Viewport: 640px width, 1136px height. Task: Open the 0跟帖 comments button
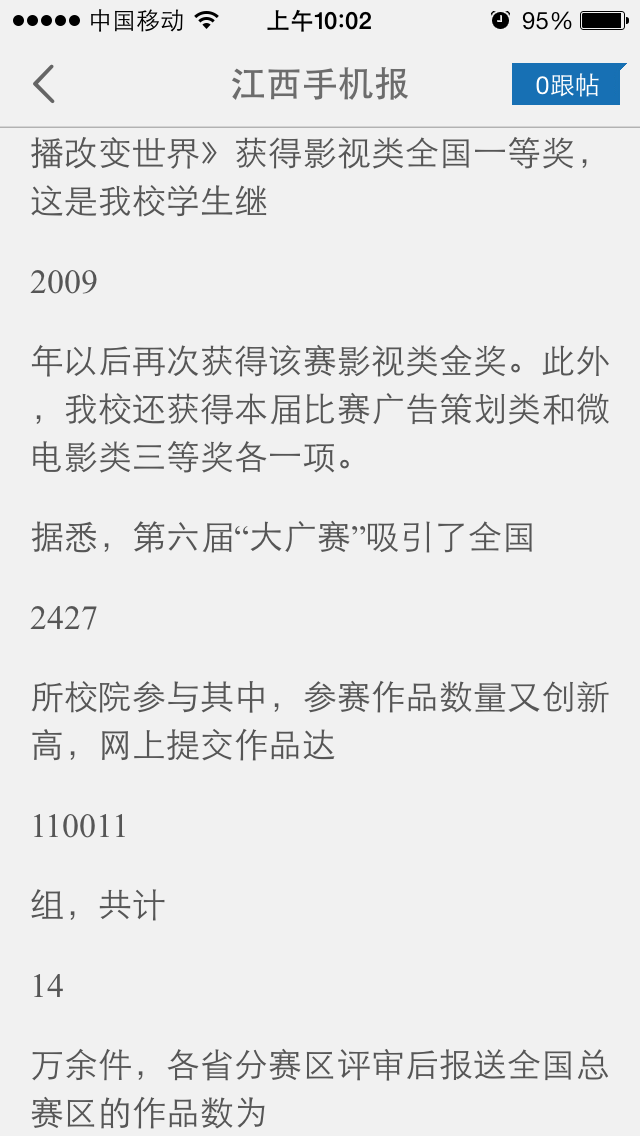[566, 85]
